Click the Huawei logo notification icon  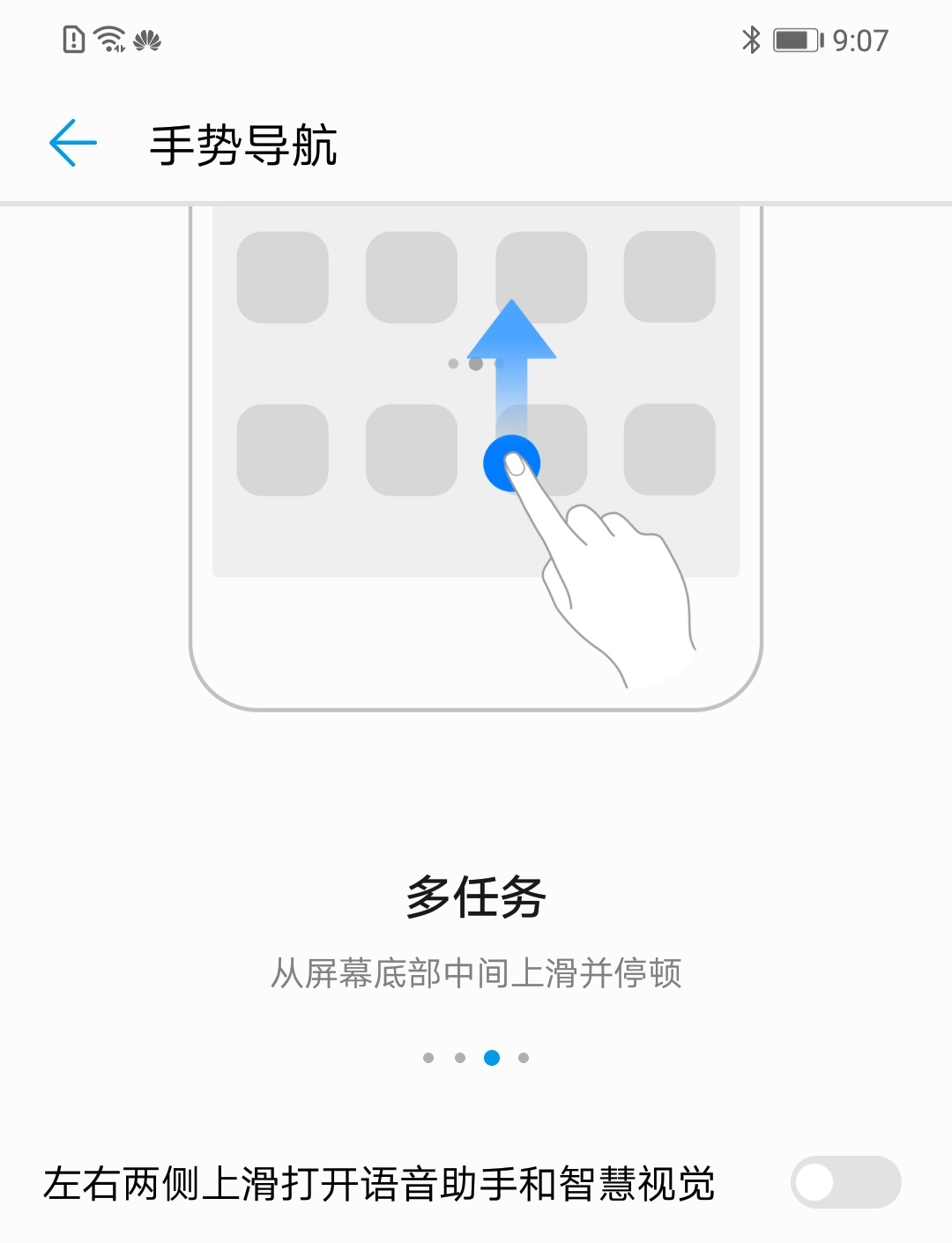(x=145, y=41)
